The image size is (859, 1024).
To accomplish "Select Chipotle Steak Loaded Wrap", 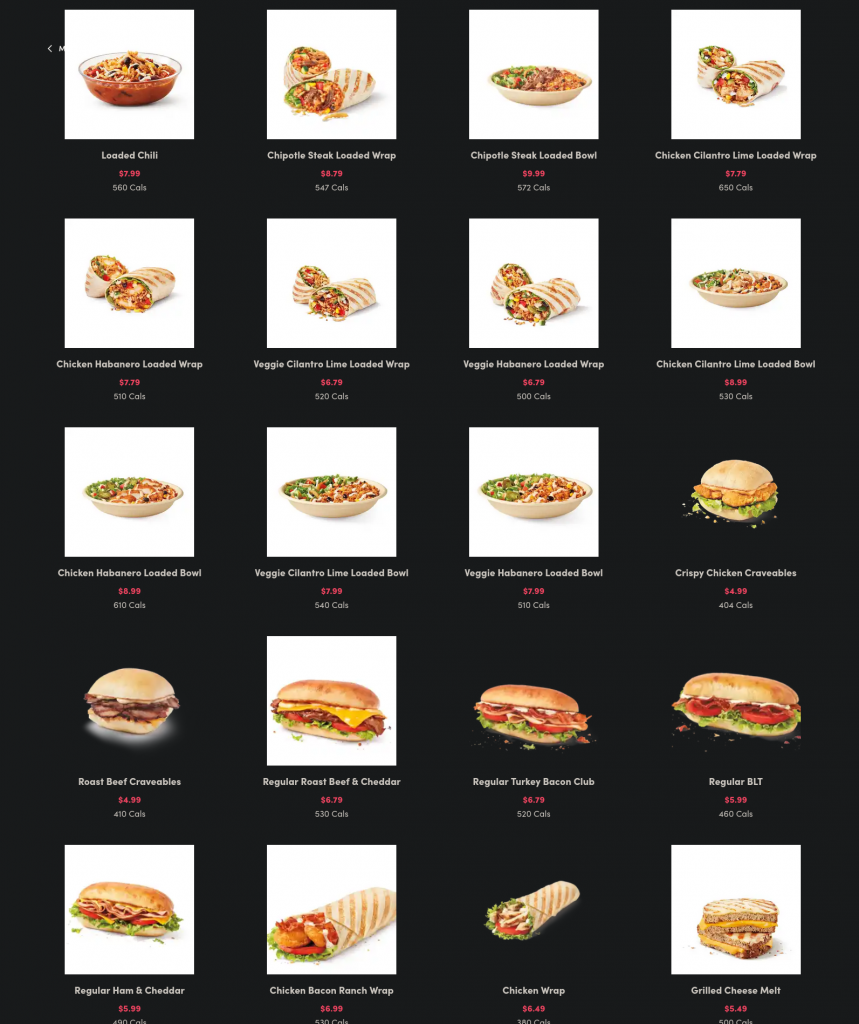I will point(331,75).
